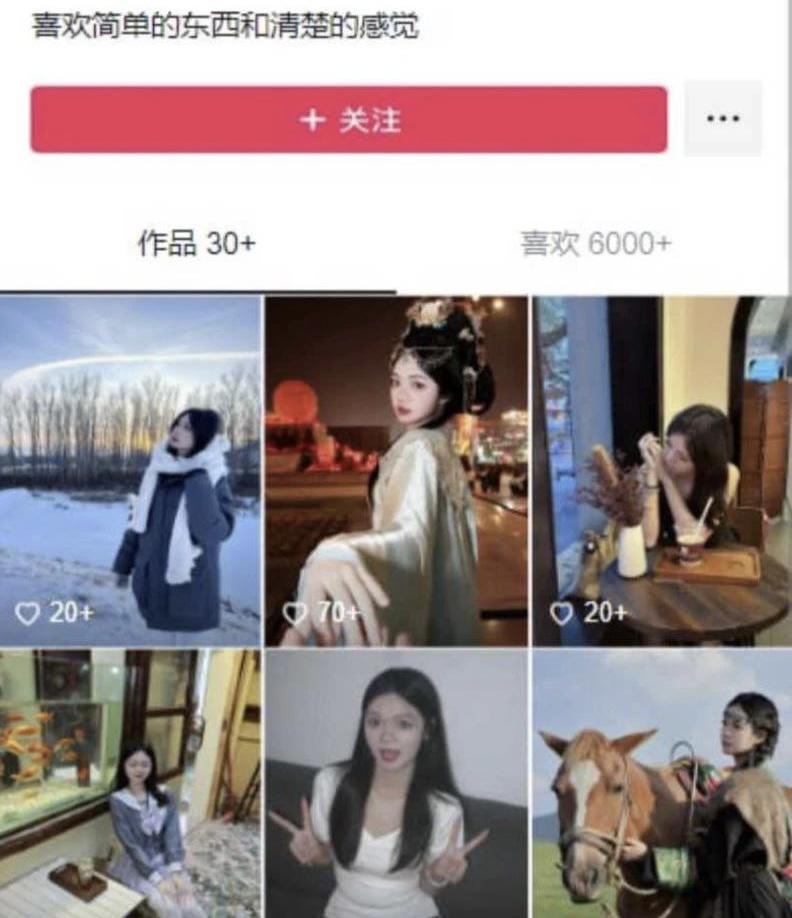This screenshot has height=918, width=792.
Task: Open the snowy landscape post with white scarf
Action: click(130, 470)
